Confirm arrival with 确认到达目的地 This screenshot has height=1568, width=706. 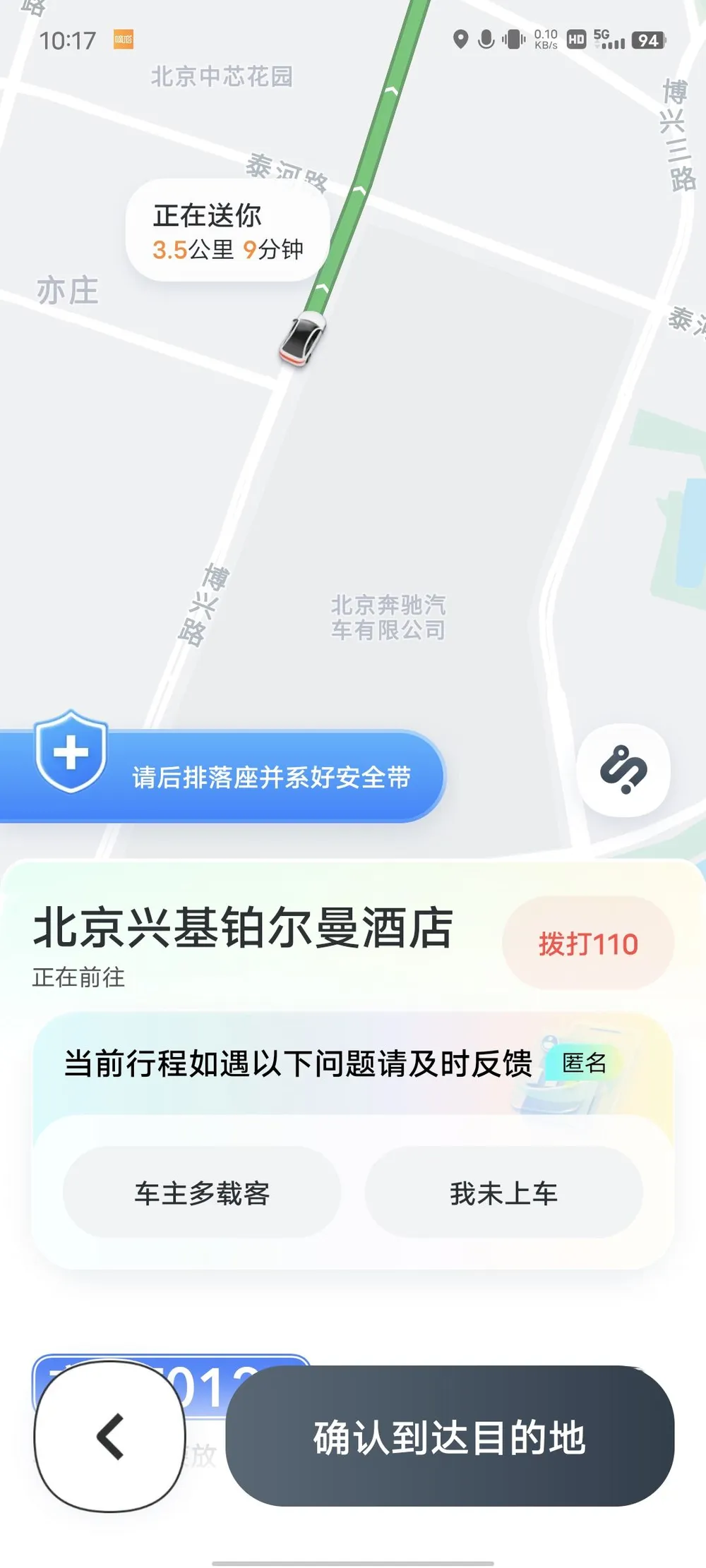pos(450,1437)
